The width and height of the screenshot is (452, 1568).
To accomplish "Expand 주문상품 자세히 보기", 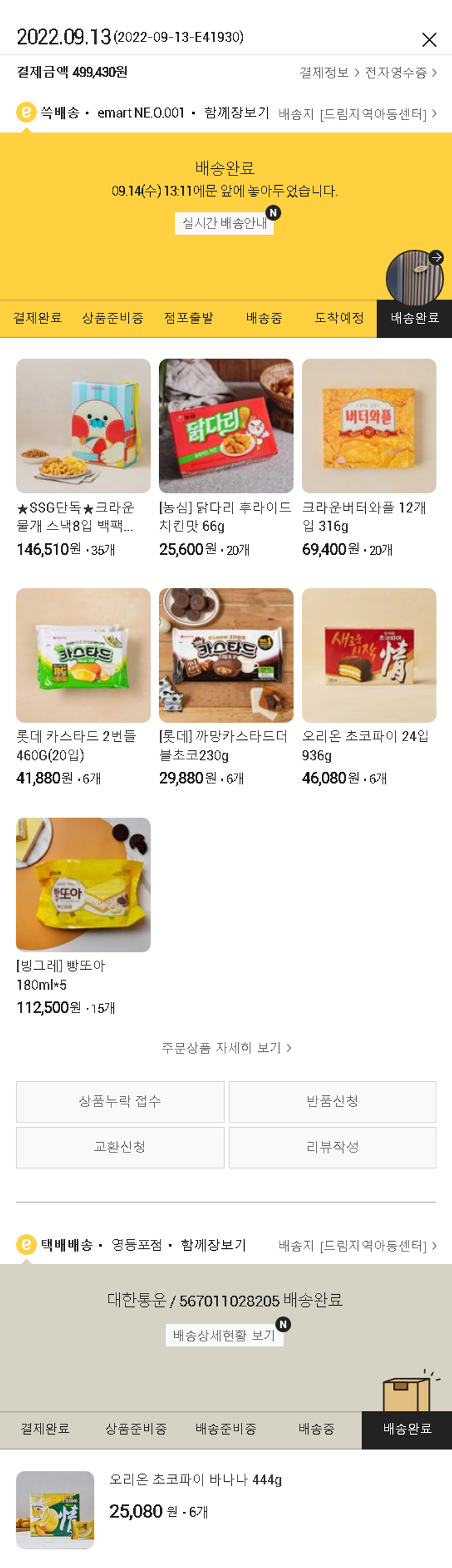I will pyautogui.click(x=225, y=1048).
